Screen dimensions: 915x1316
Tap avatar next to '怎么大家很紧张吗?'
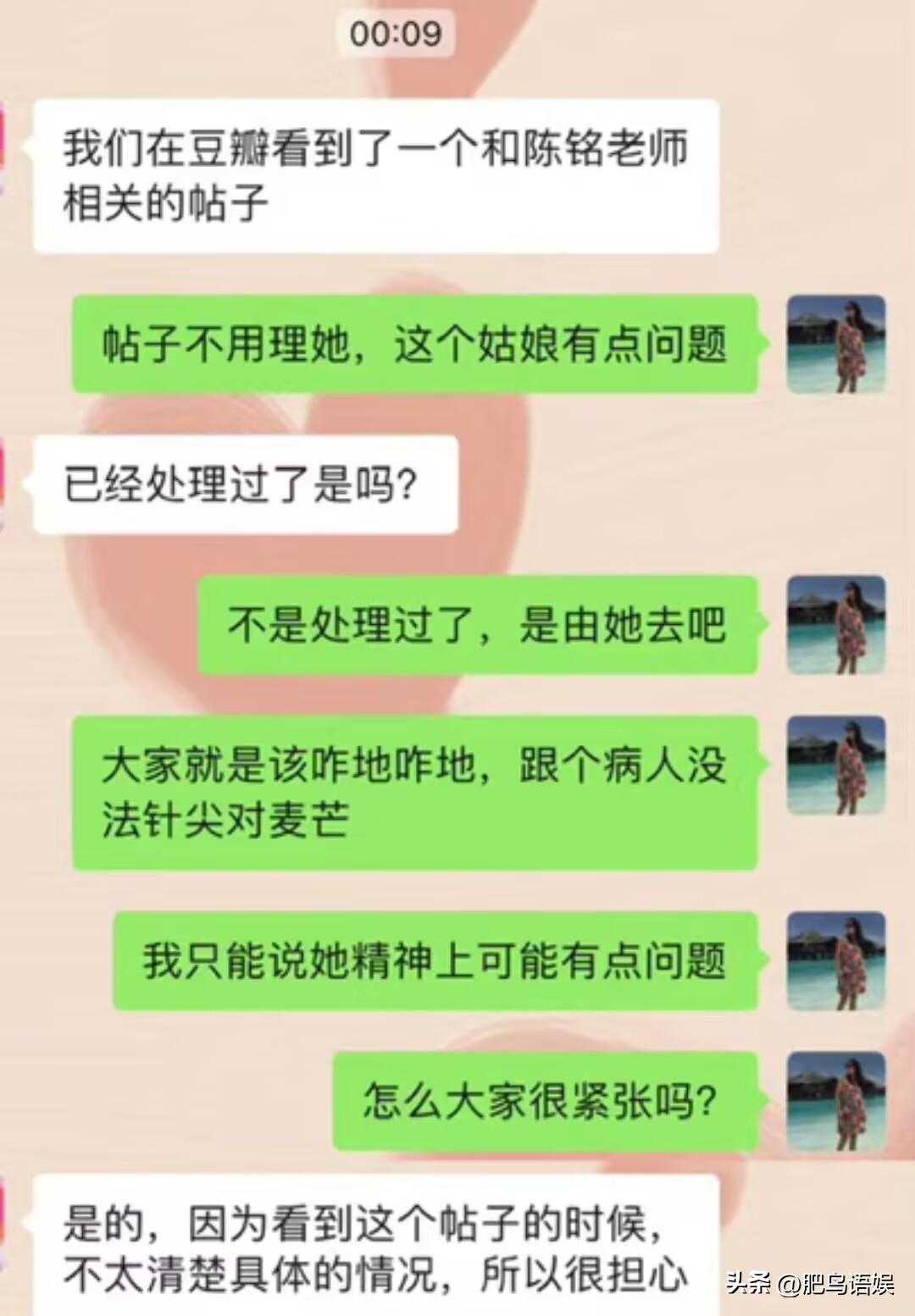click(836, 1101)
